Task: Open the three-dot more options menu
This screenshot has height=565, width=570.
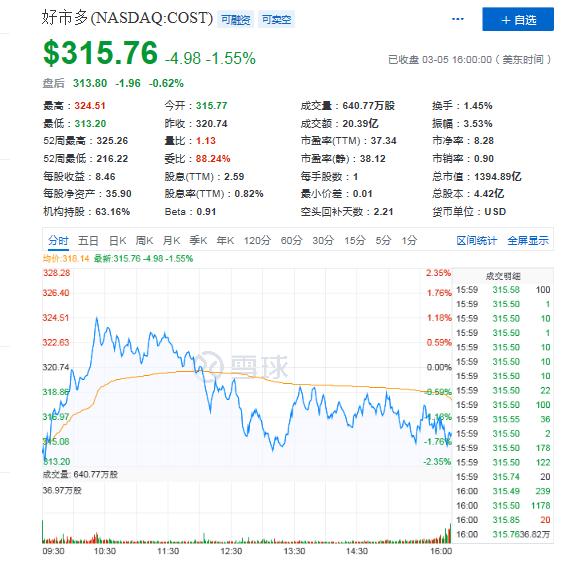Action: point(458,19)
